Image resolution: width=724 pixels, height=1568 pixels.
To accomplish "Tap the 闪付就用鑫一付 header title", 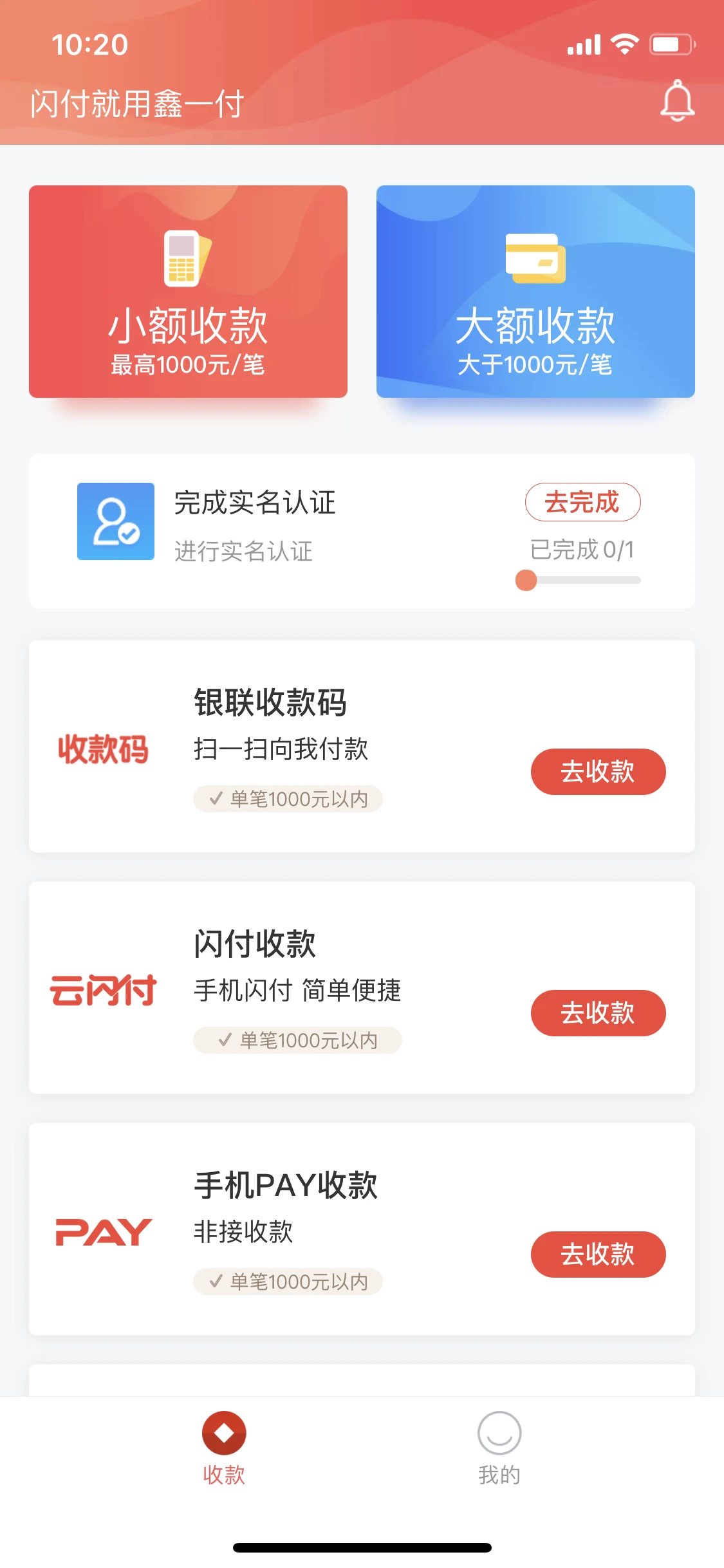I will [x=136, y=103].
